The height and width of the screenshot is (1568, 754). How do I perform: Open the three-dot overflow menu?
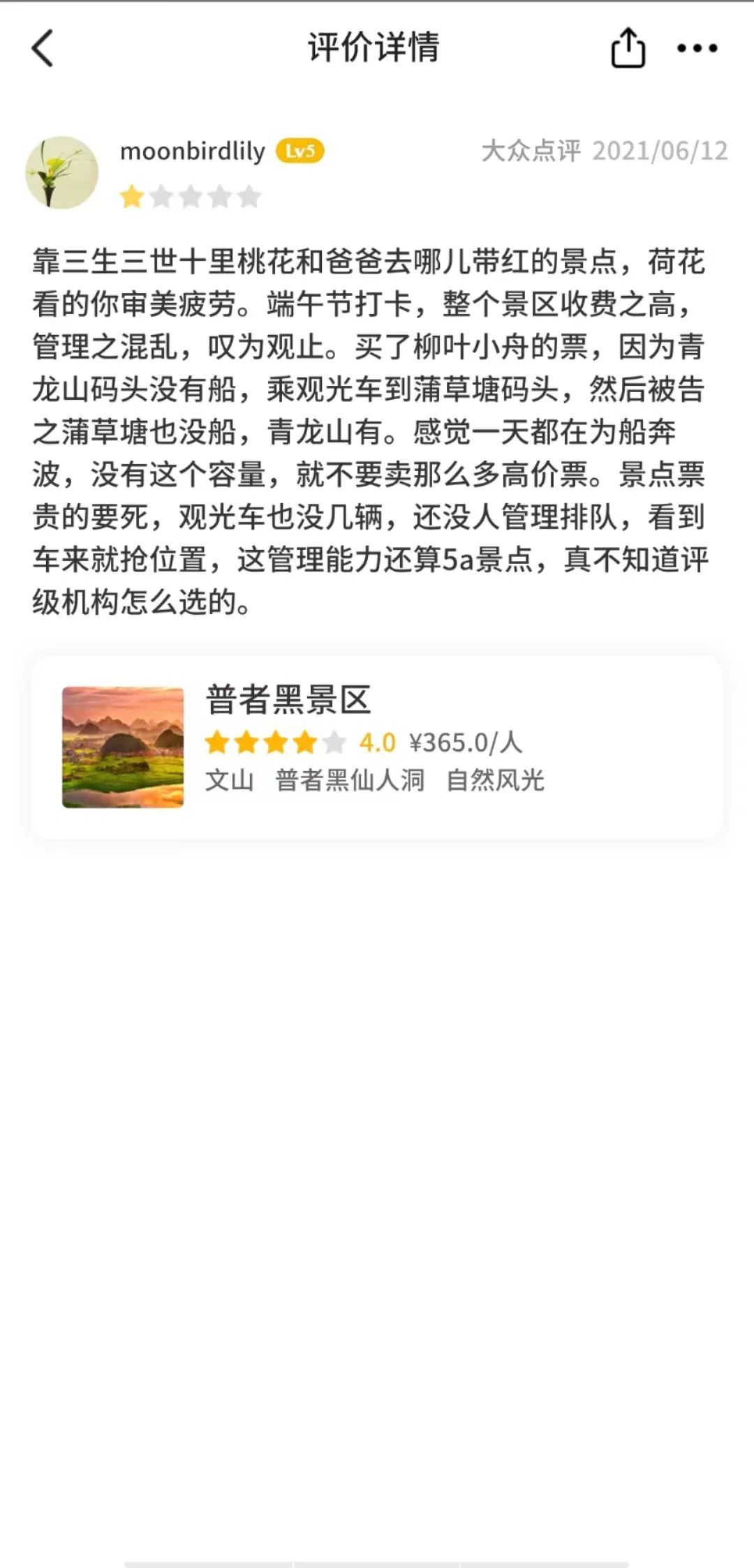point(697,48)
